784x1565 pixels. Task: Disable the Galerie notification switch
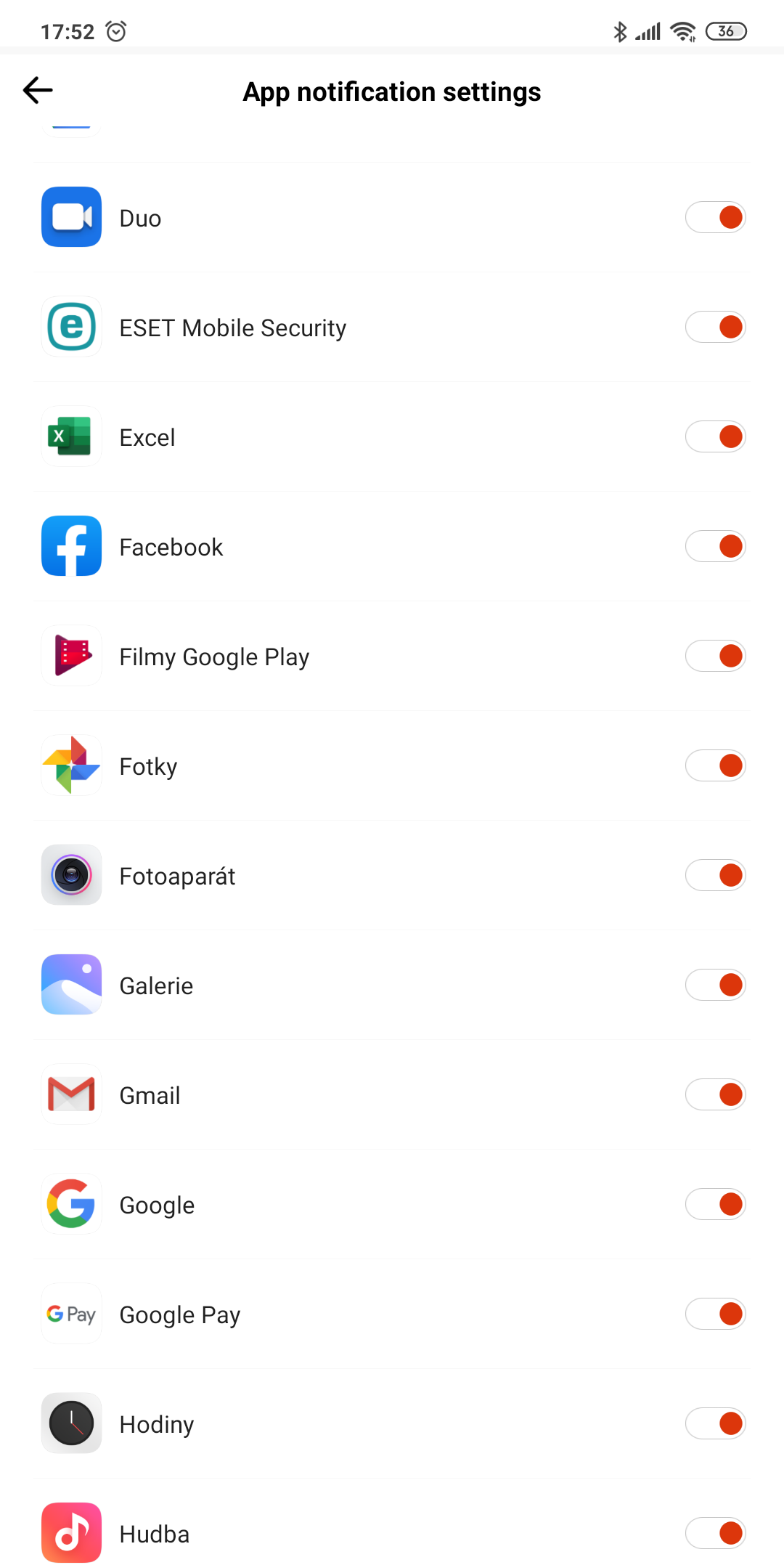tap(715, 985)
